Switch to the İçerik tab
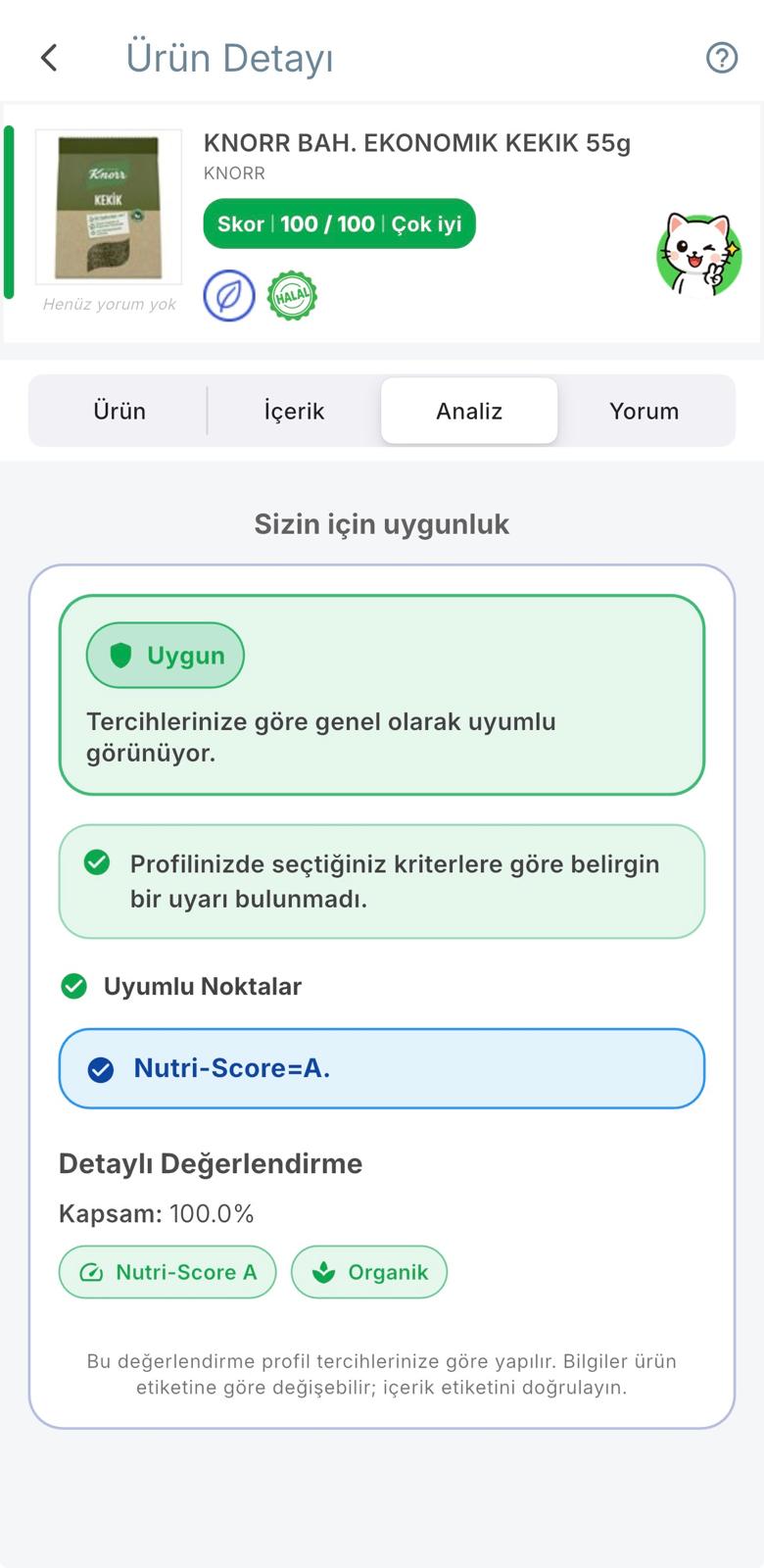The image size is (764, 1568). pyautogui.click(x=294, y=411)
